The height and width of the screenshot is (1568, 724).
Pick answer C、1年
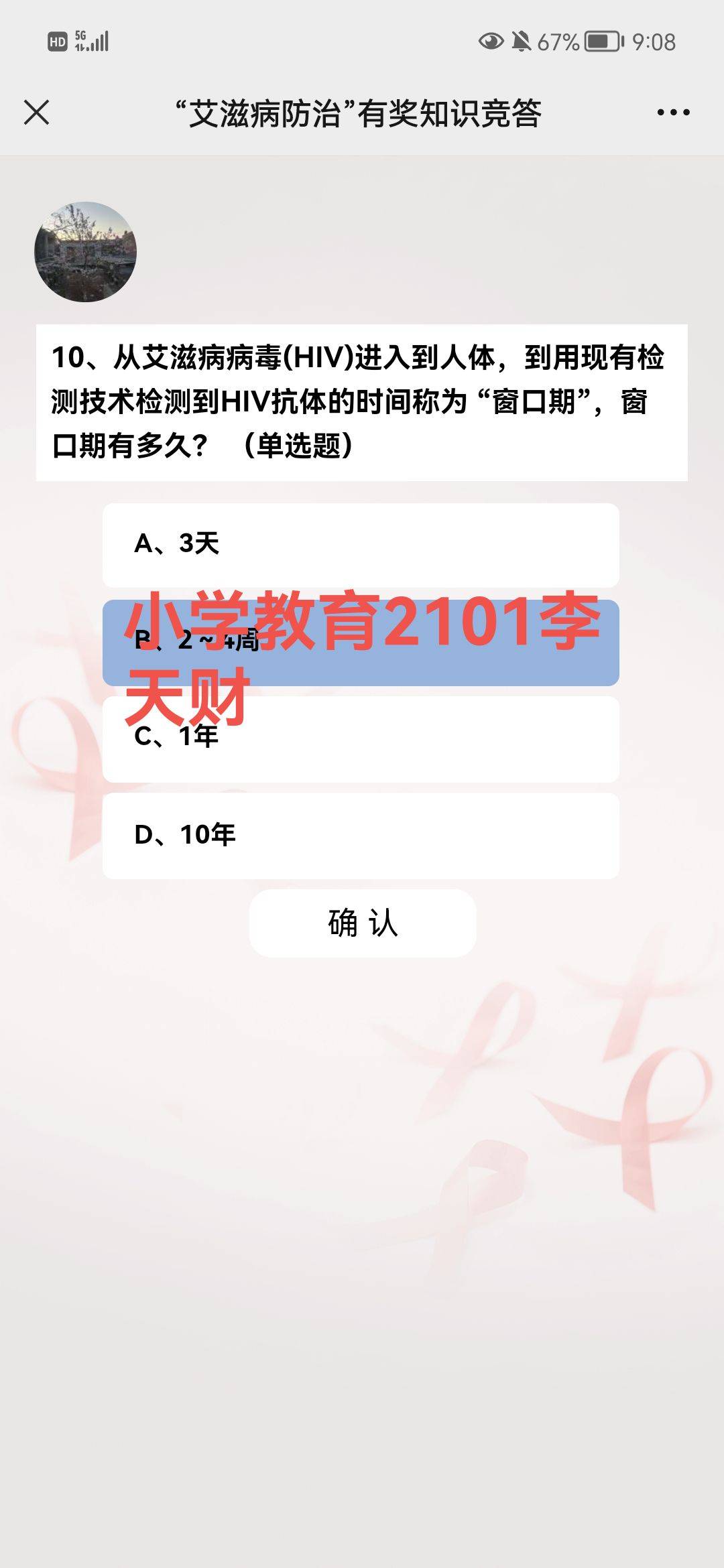361,739
